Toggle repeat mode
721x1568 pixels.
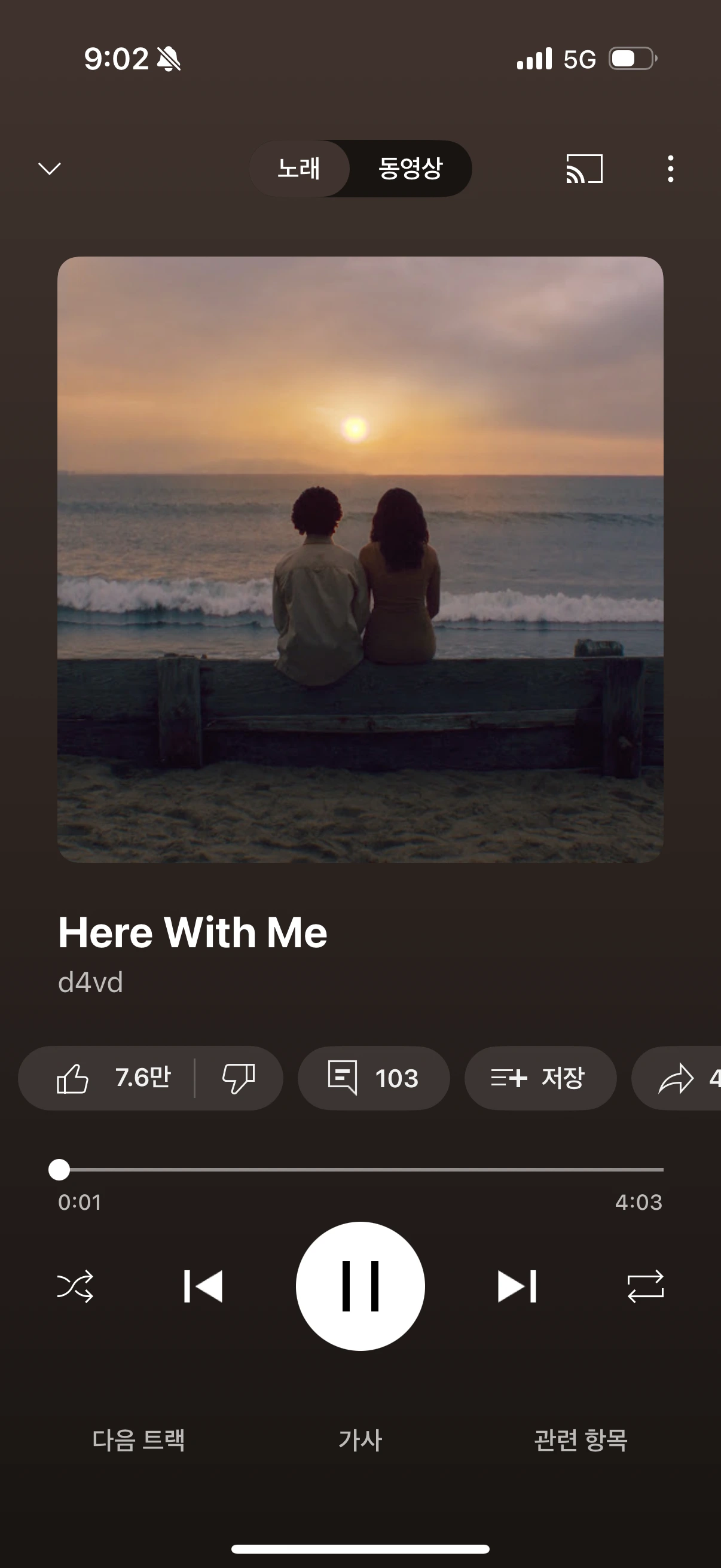(x=645, y=1286)
